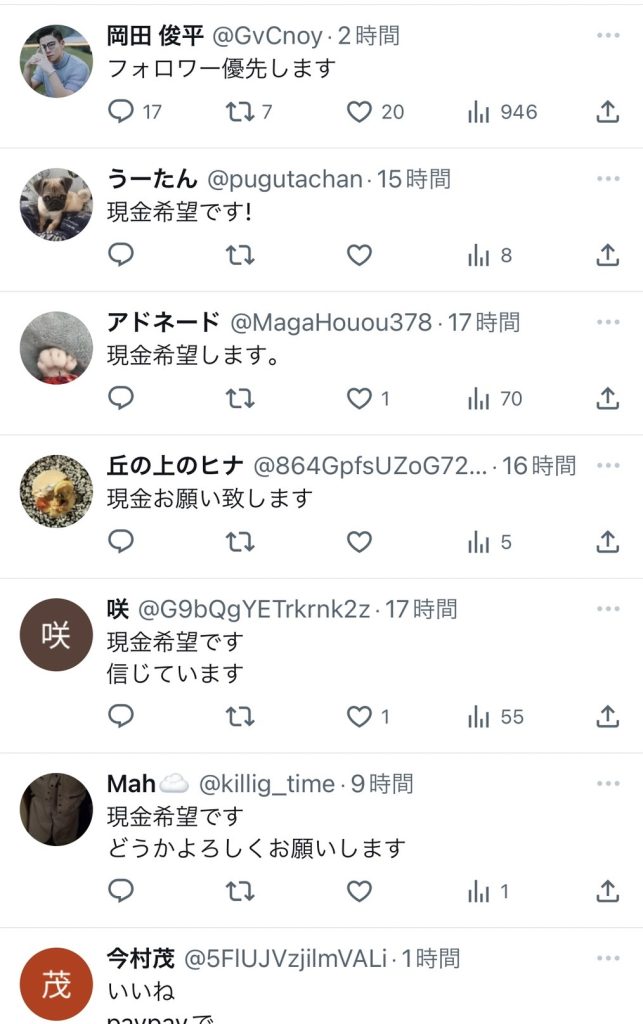Open うーたん's profile picture

56,204
